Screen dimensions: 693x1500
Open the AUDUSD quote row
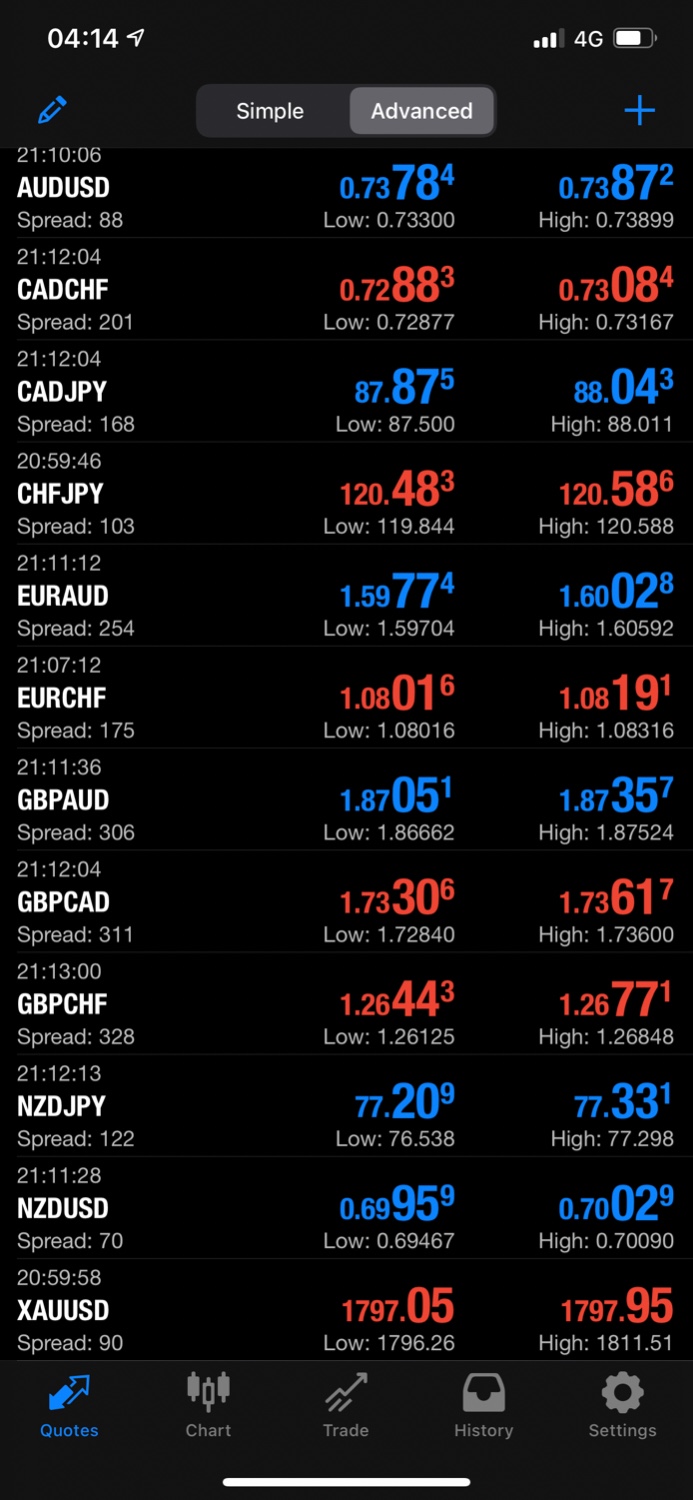[x=346, y=192]
